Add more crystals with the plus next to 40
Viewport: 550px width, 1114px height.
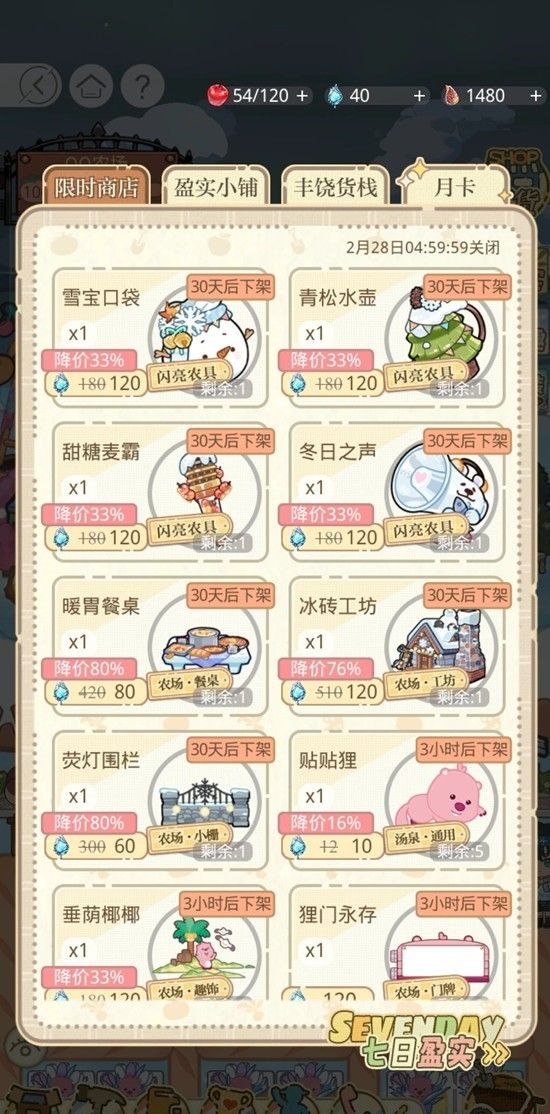click(x=419, y=95)
